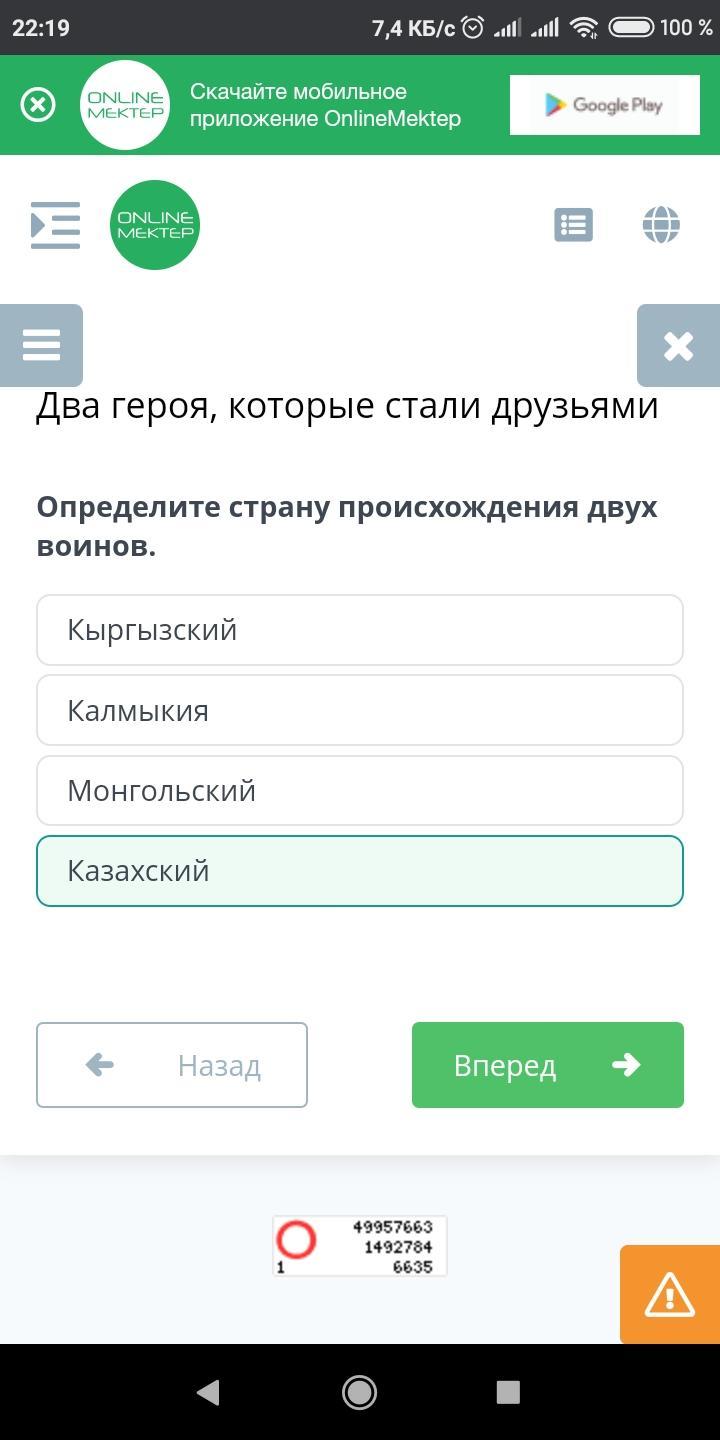The height and width of the screenshot is (1440, 720).
Task: Choose the answer Калмыкия
Action: pyautogui.click(x=360, y=710)
